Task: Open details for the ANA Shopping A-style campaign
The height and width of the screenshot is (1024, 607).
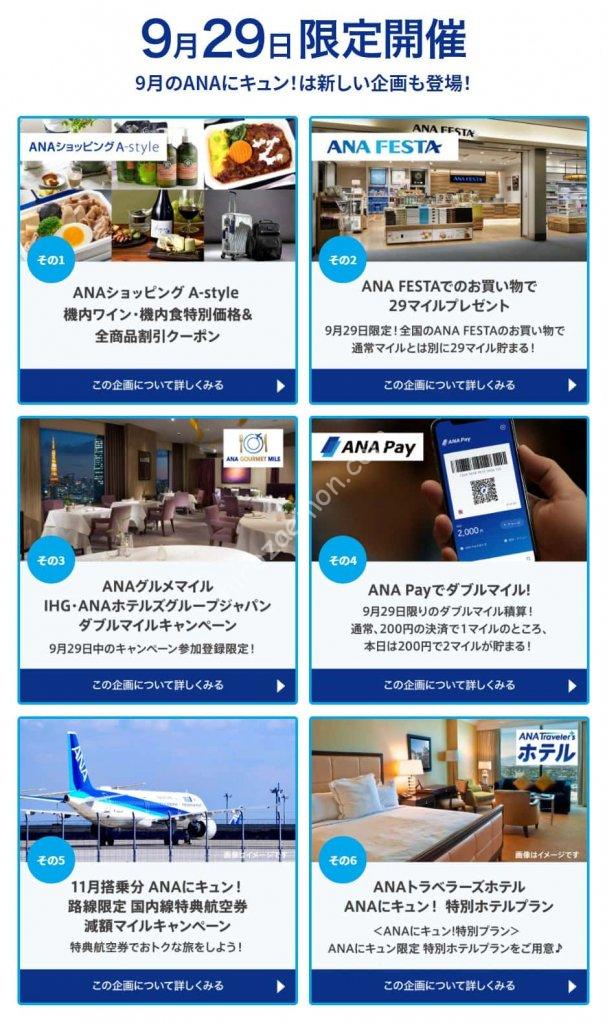Action: pyautogui.click(x=158, y=385)
